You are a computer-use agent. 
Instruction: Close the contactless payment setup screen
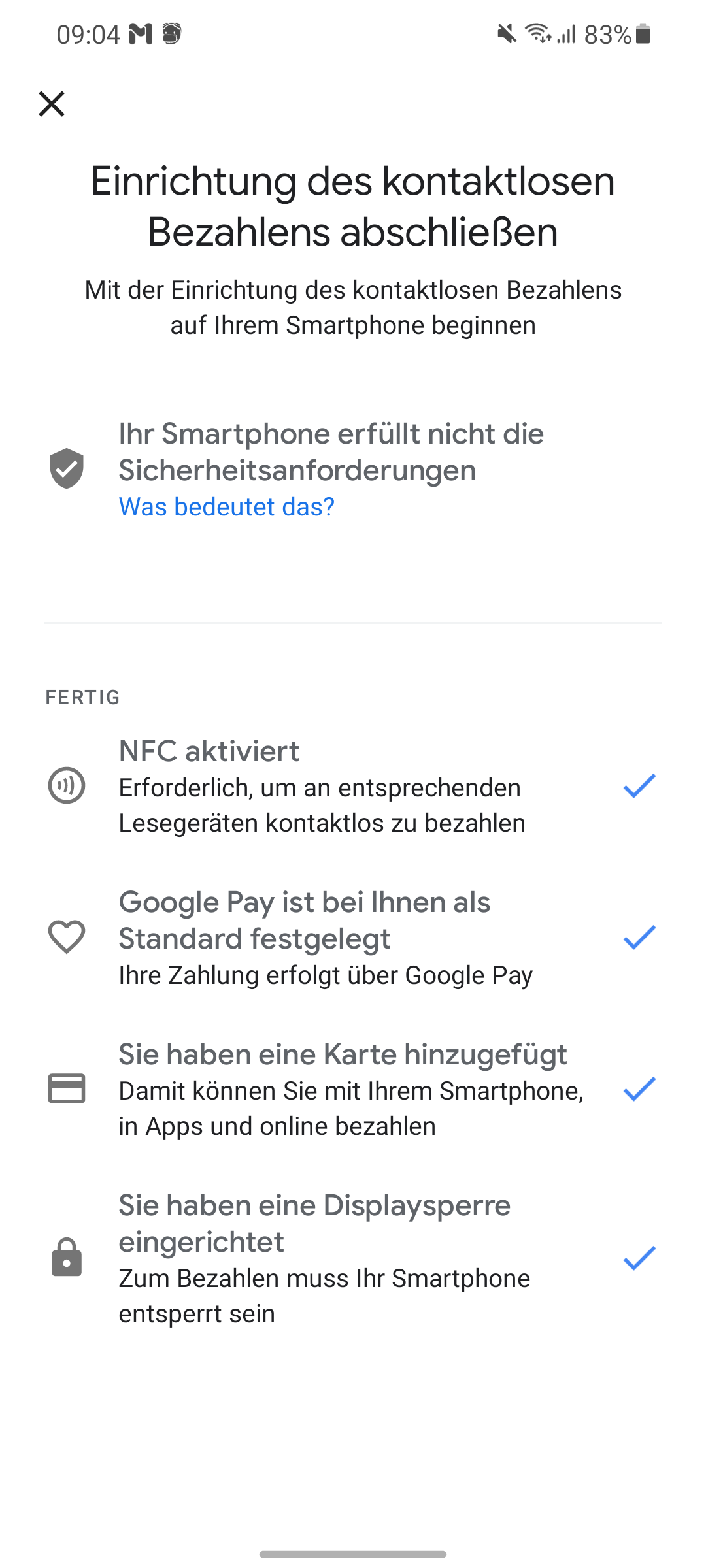pyautogui.click(x=51, y=103)
